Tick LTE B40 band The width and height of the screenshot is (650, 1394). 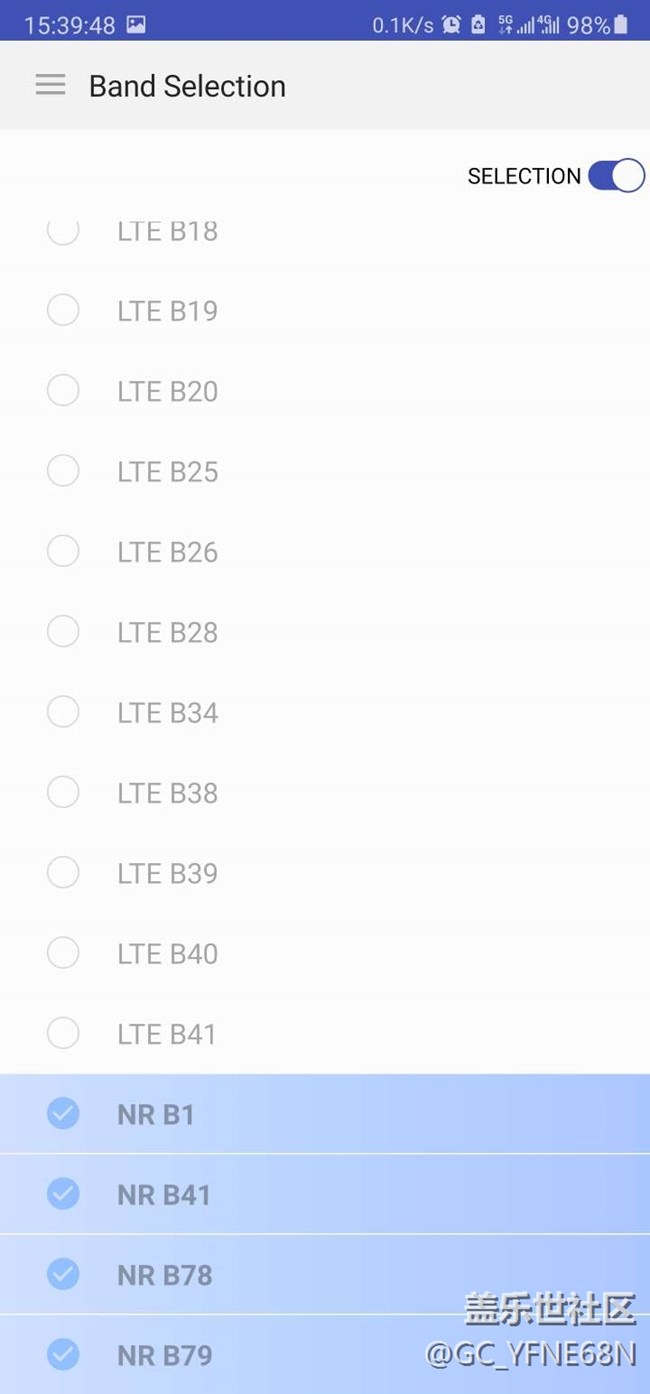pos(325,953)
